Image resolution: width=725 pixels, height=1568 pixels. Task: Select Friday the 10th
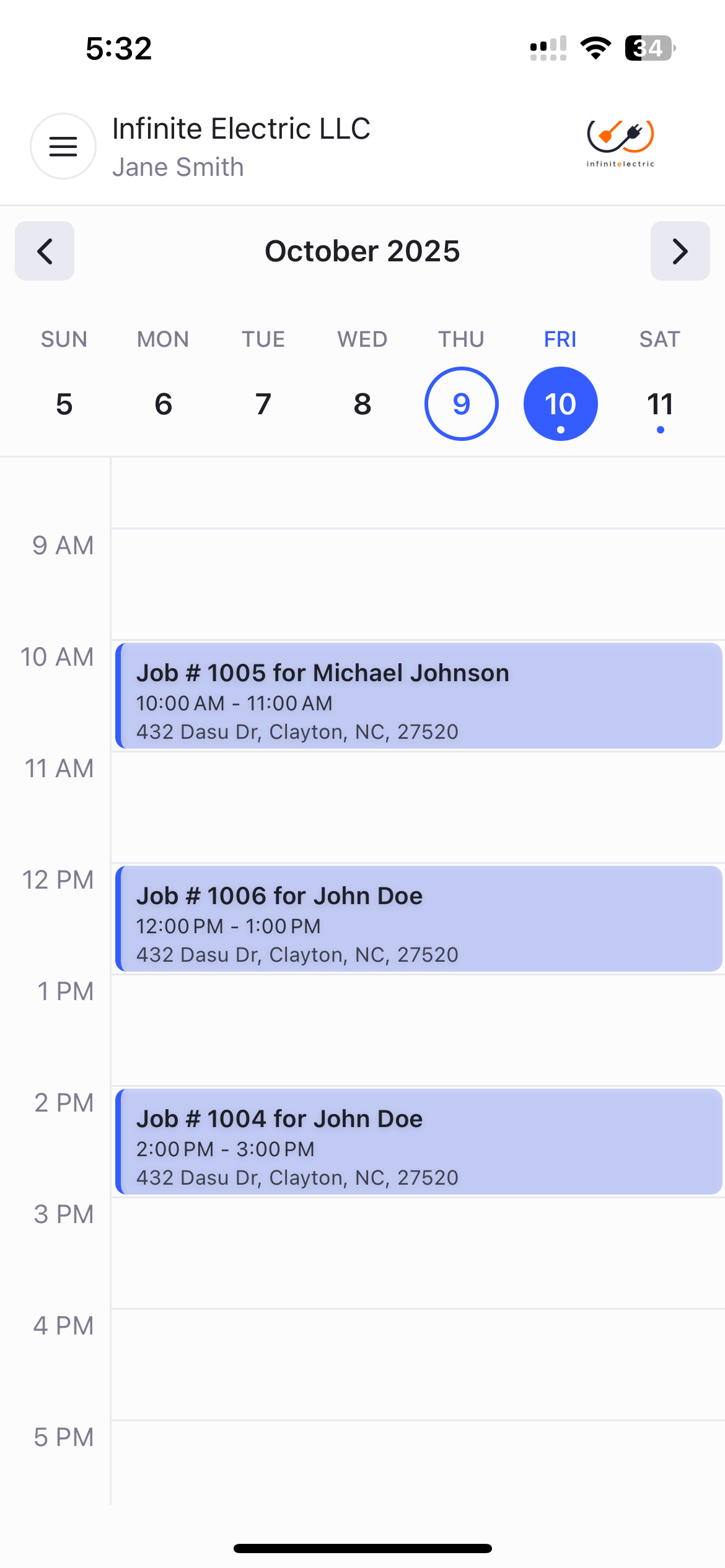click(x=560, y=404)
